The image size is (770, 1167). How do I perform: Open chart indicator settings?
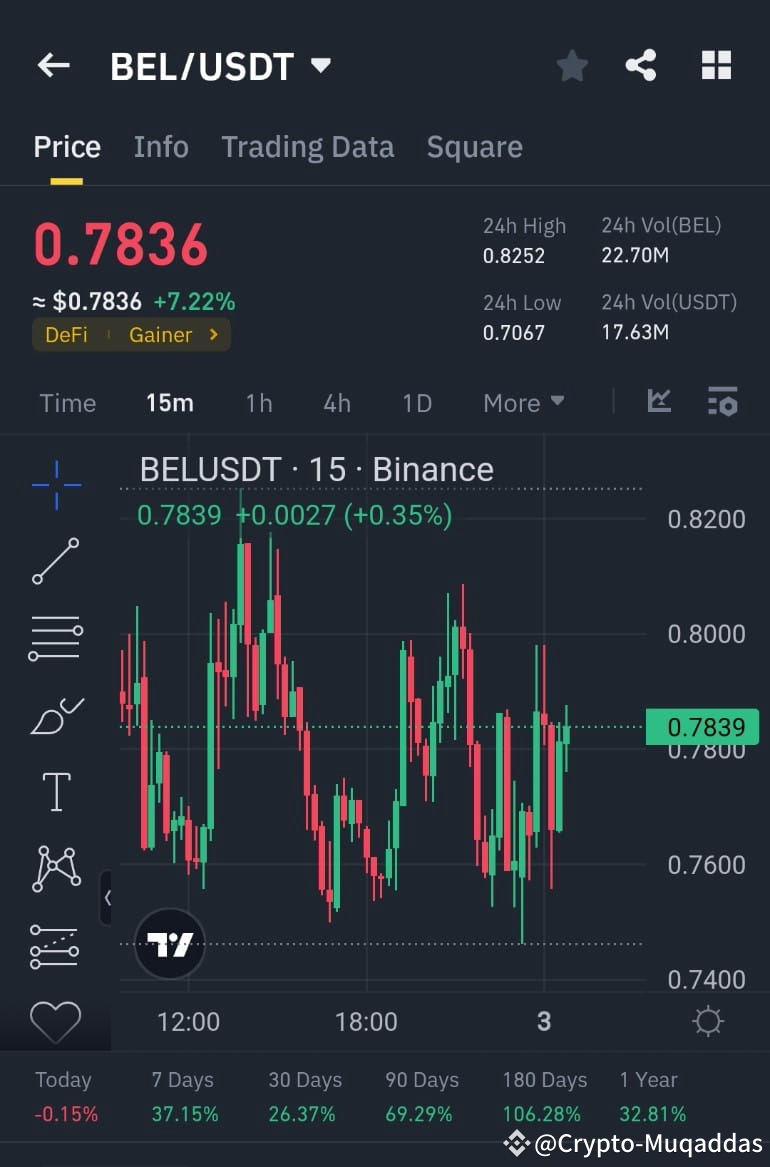point(723,402)
